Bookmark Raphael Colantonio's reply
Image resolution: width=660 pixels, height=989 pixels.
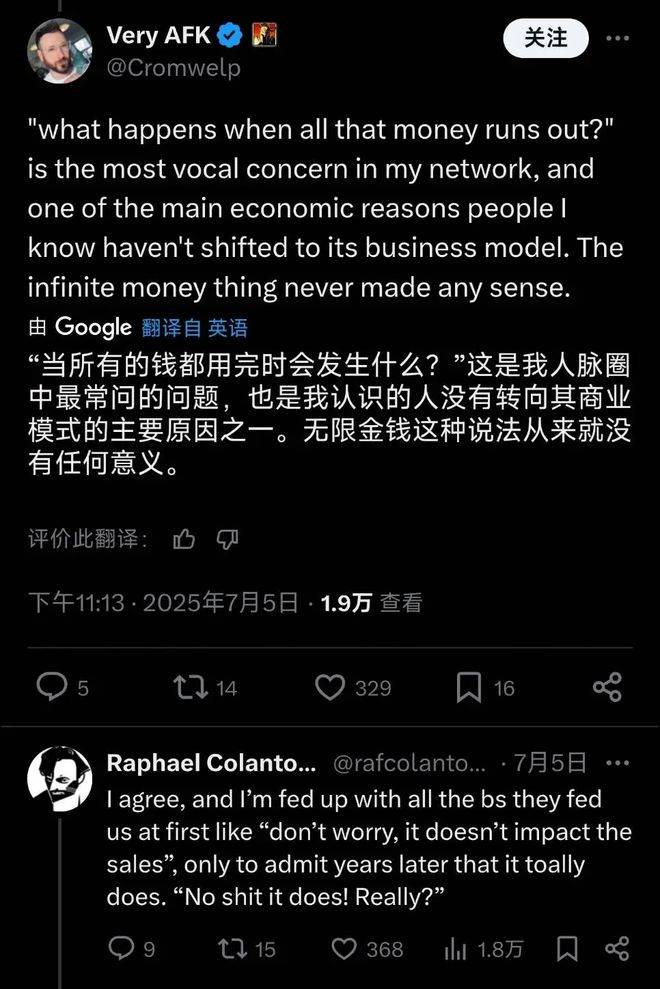(x=567, y=948)
